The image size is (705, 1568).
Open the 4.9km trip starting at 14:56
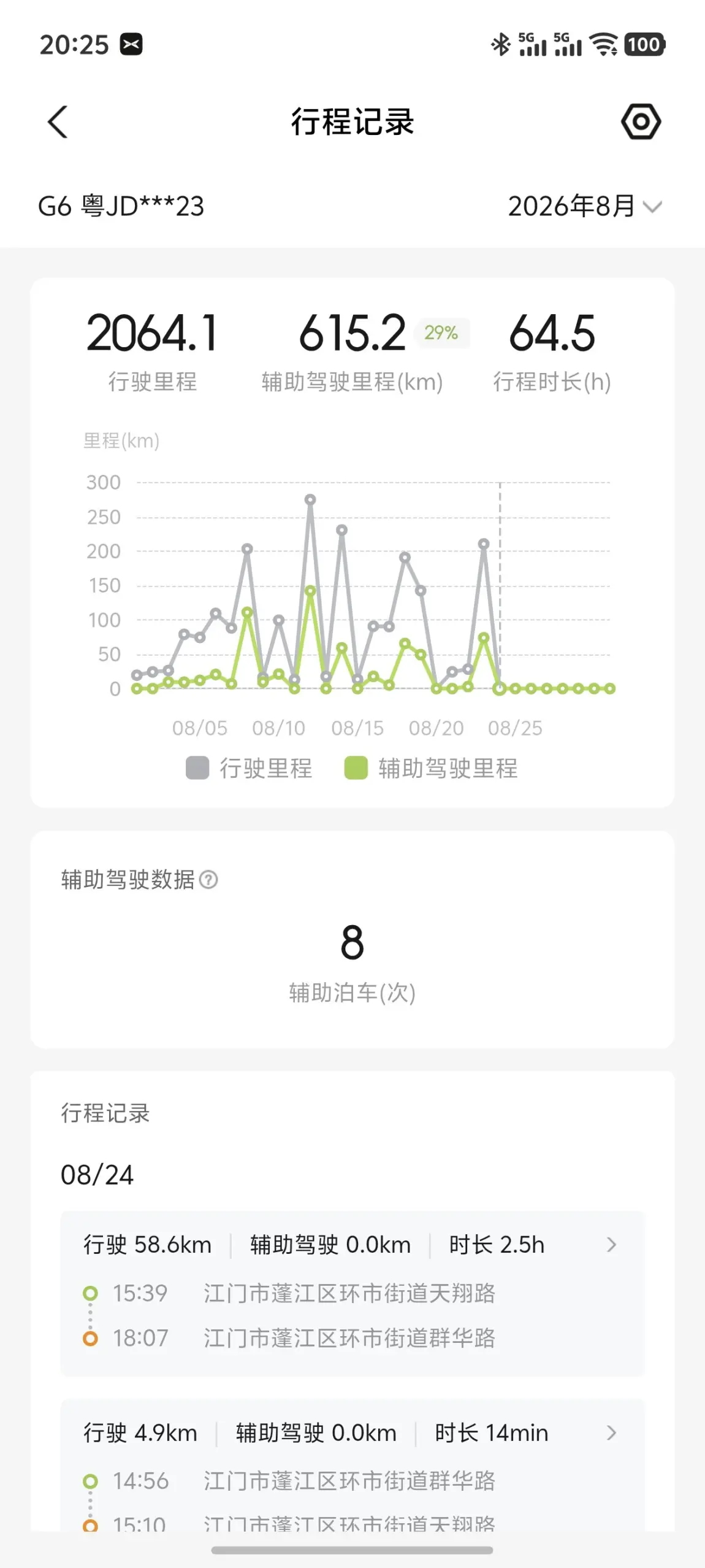352,1466
